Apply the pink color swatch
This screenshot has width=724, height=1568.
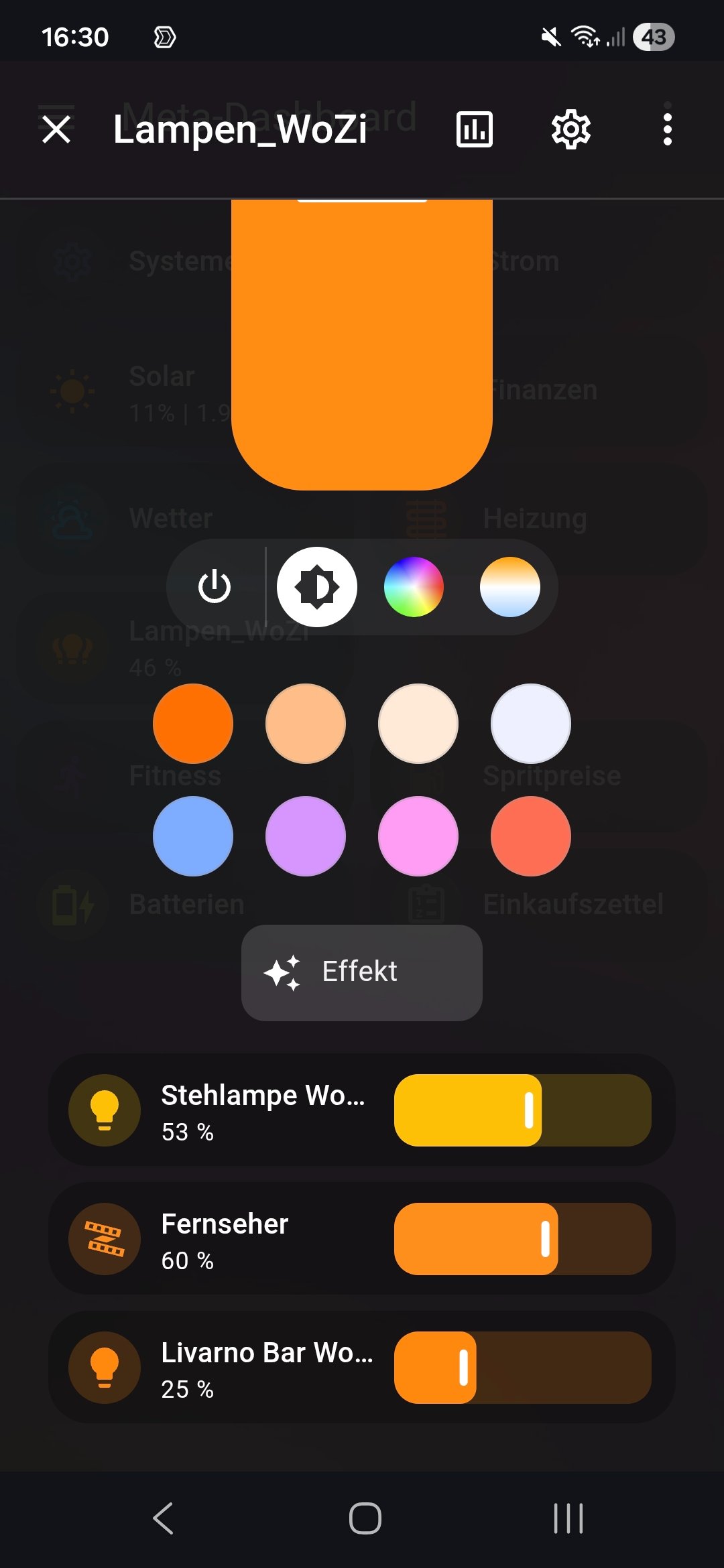[418, 836]
